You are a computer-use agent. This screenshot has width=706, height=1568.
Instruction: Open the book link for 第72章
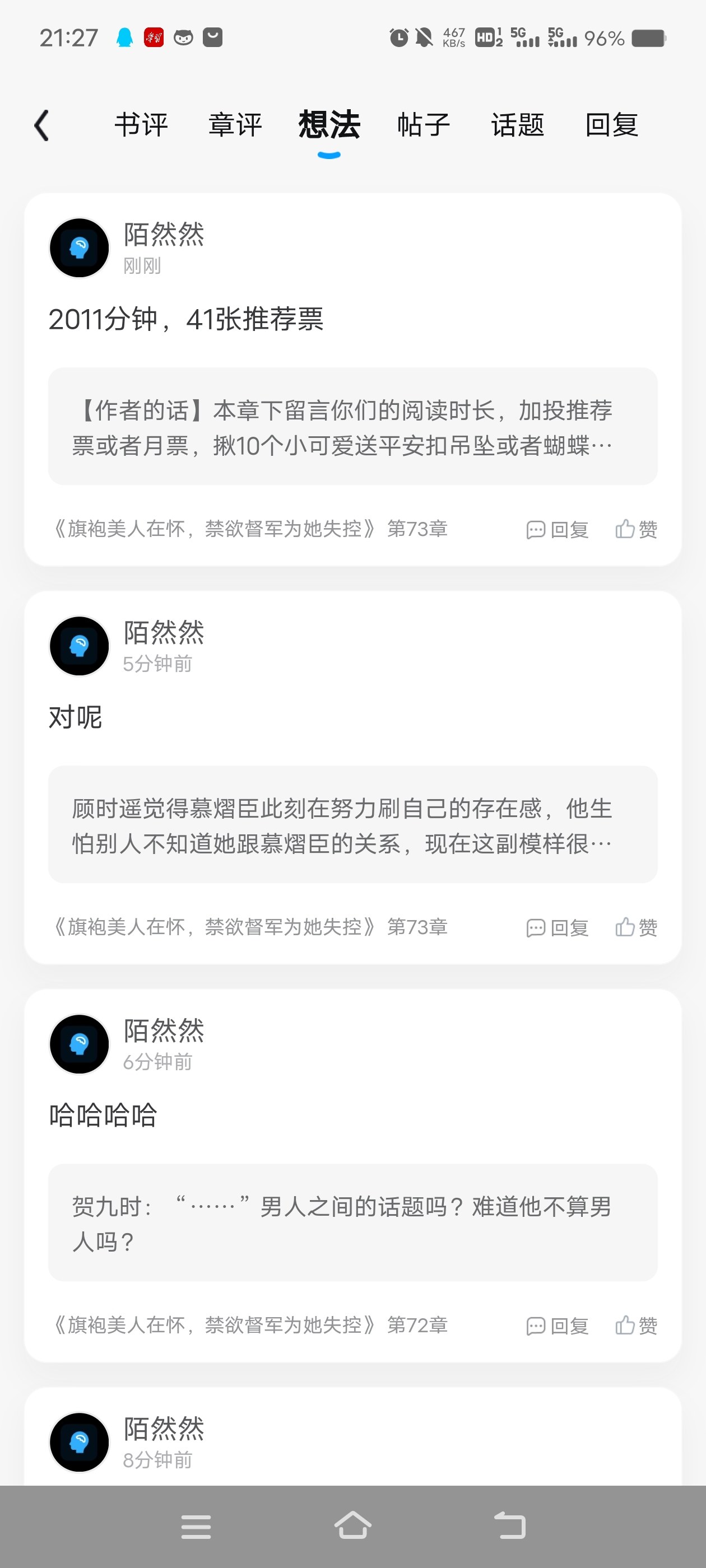pos(250,1325)
